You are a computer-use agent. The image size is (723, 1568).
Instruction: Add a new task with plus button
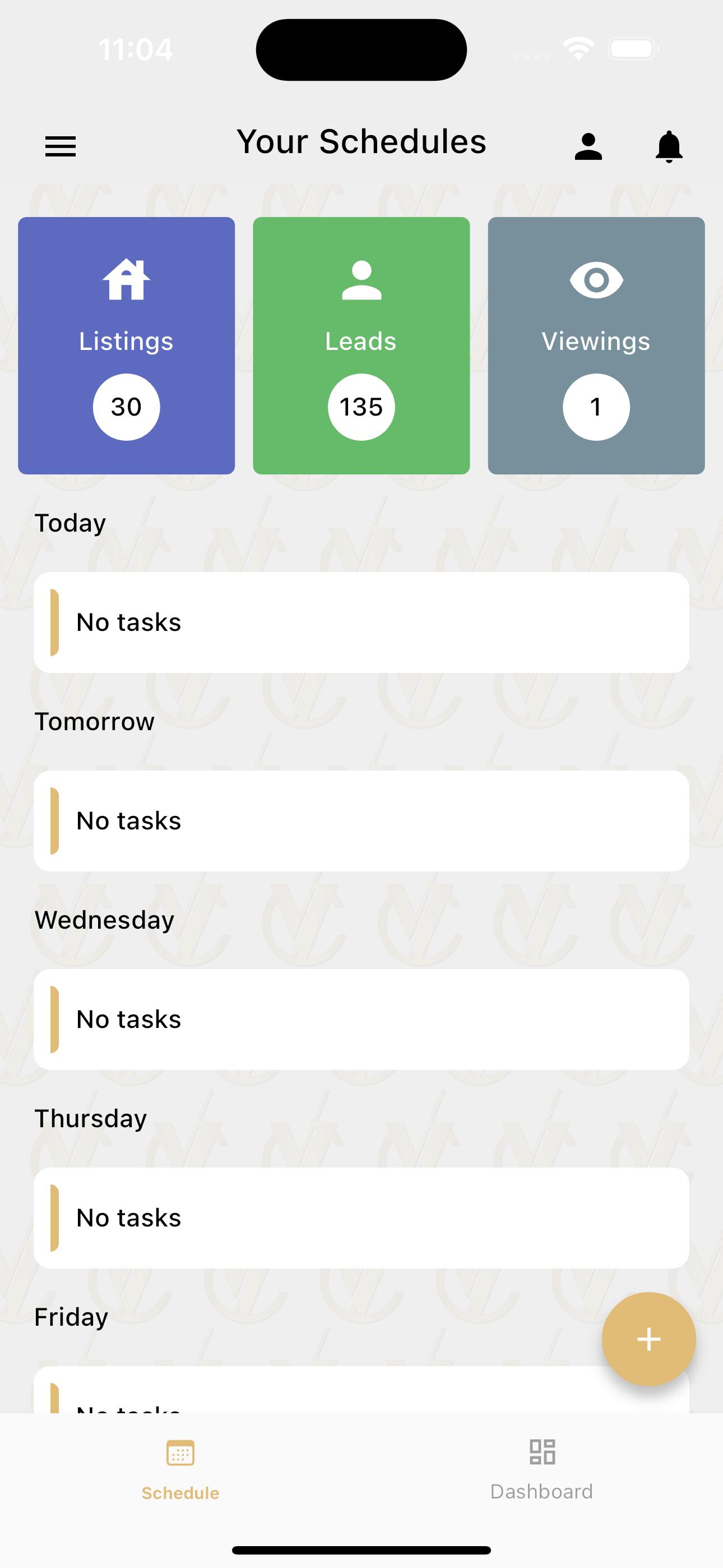tap(649, 1339)
